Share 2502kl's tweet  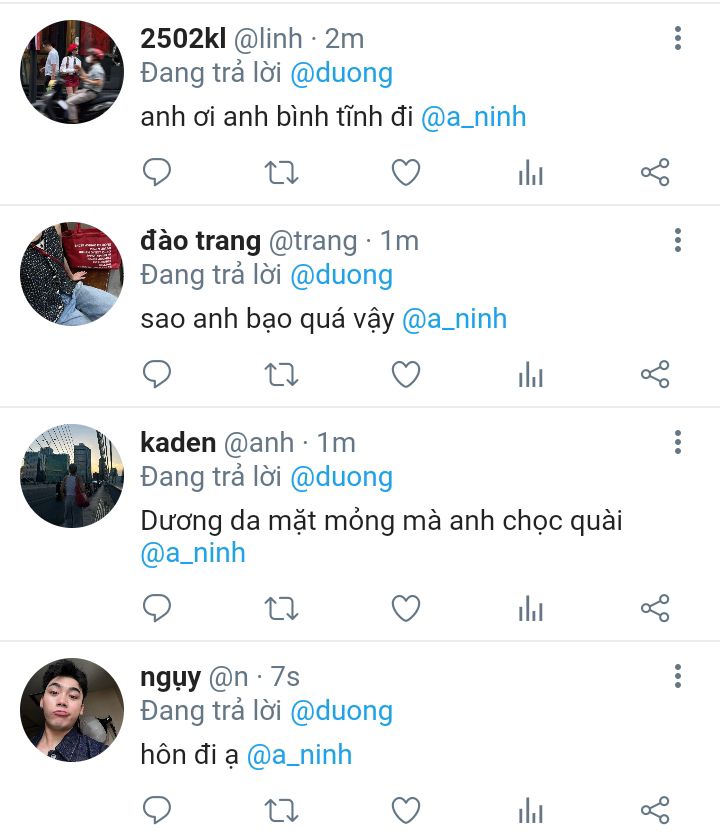(x=654, y=173)
